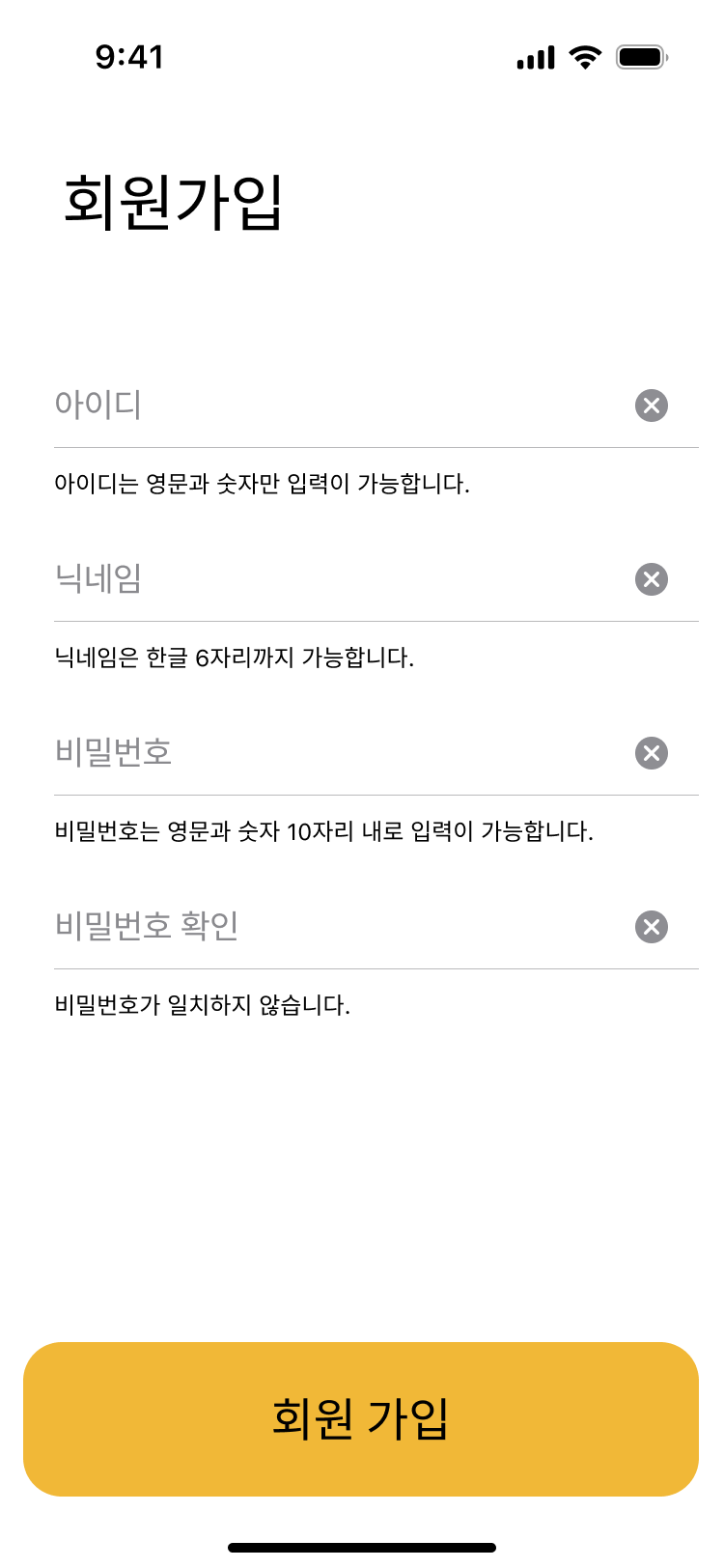The image size is (724, 1568).
Task: Clear the 아이디 field
Action: click(x=652, y=406)
